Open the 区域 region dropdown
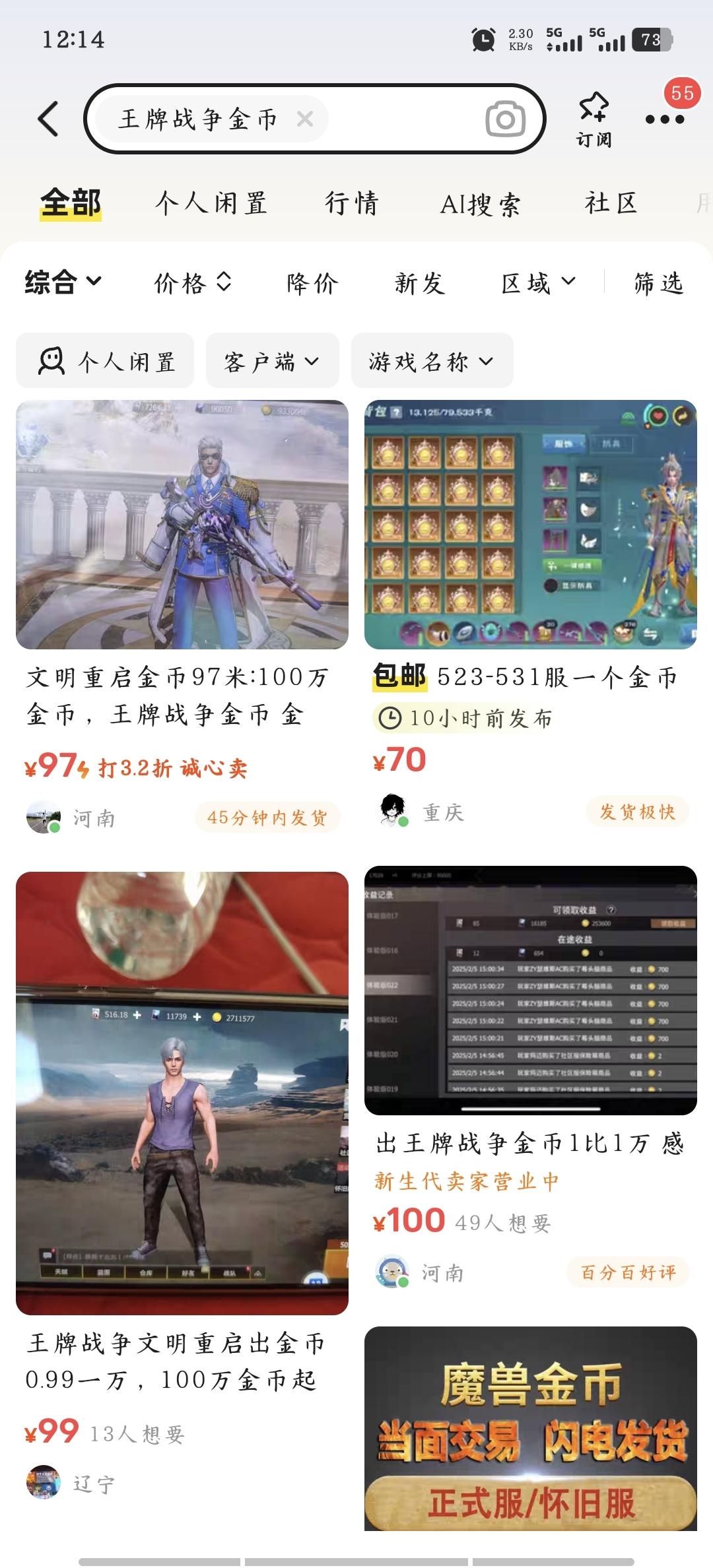The width and height of the screenshot is (713, 1568). tap(538, 284)
